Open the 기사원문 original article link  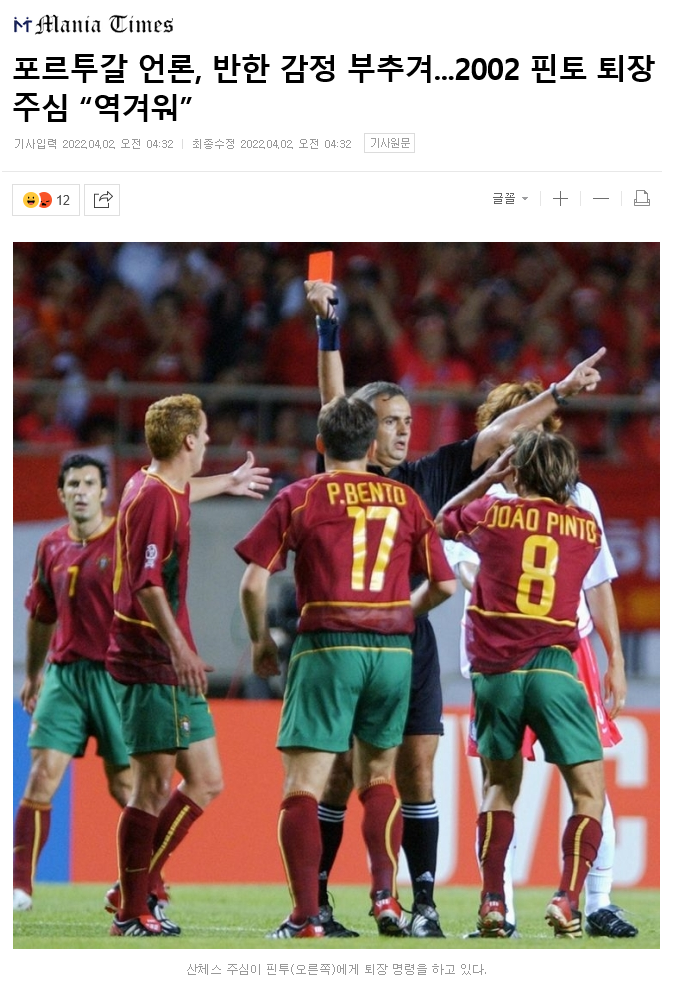(389, 143)
